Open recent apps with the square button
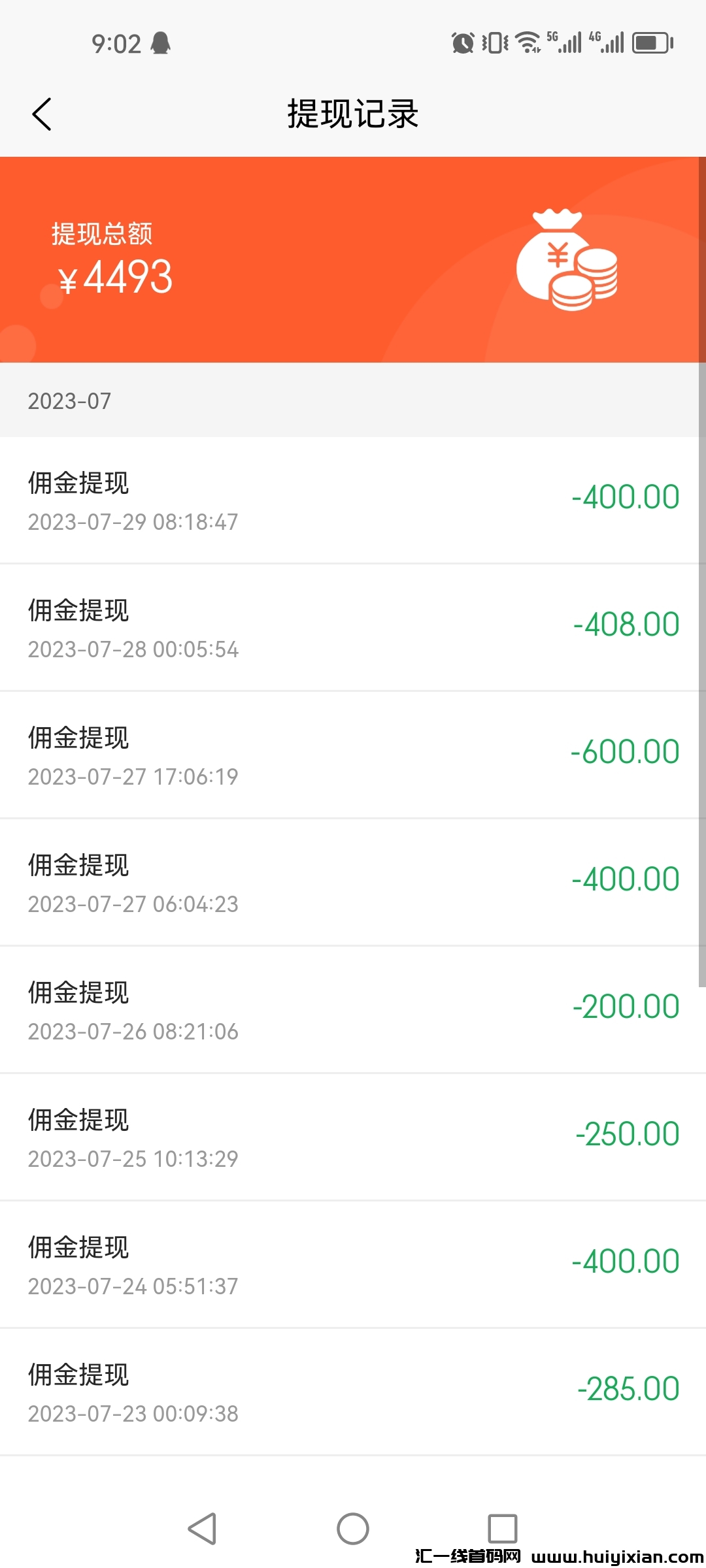Image resolution: width=706 pixels, height=1568 pixels. 502,1529
